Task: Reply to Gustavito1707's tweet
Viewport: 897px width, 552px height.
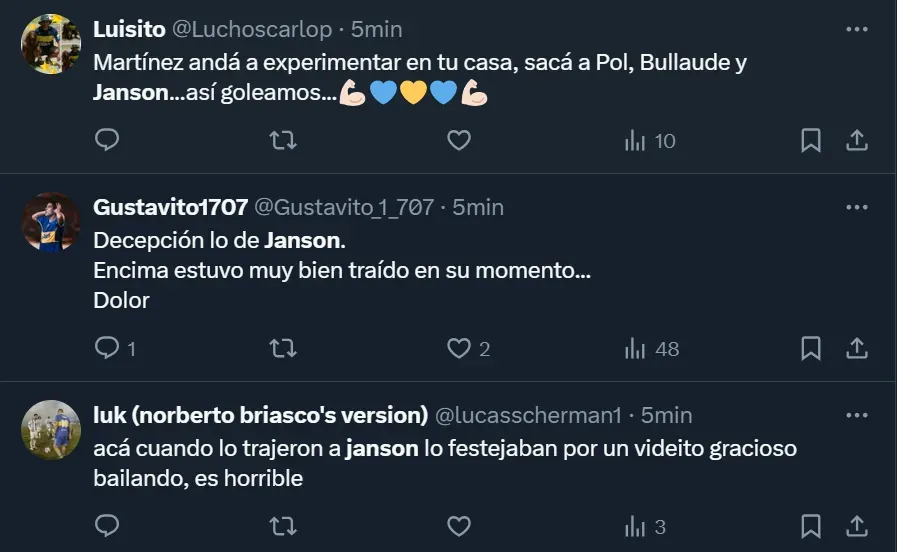Action: [x=107, y=348]
